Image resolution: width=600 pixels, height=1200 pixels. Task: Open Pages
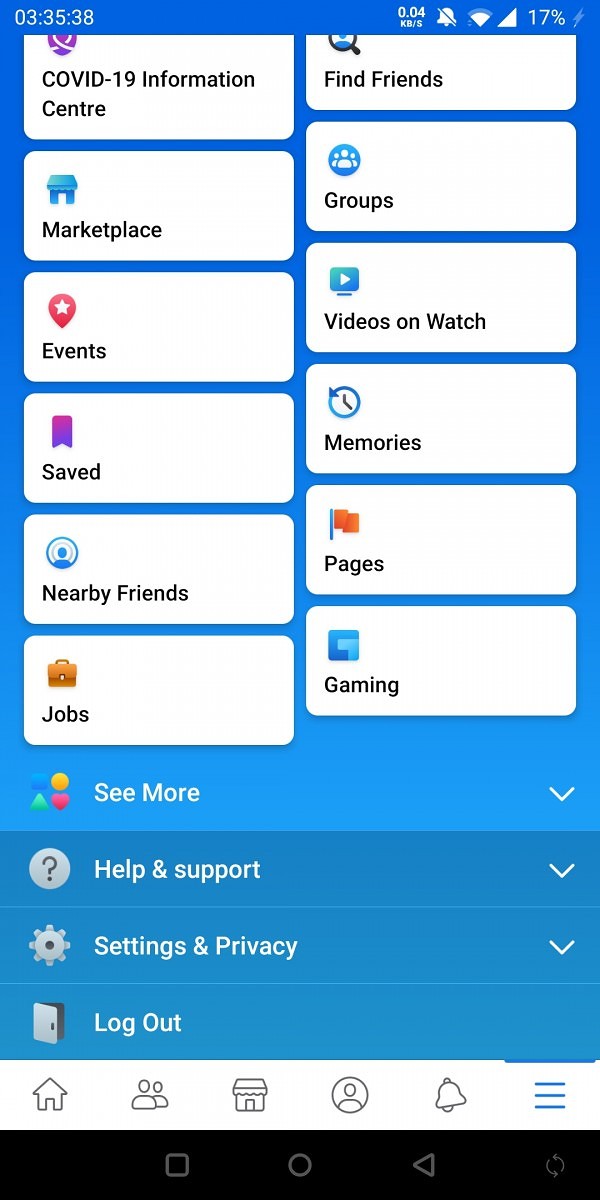[441, 540]
